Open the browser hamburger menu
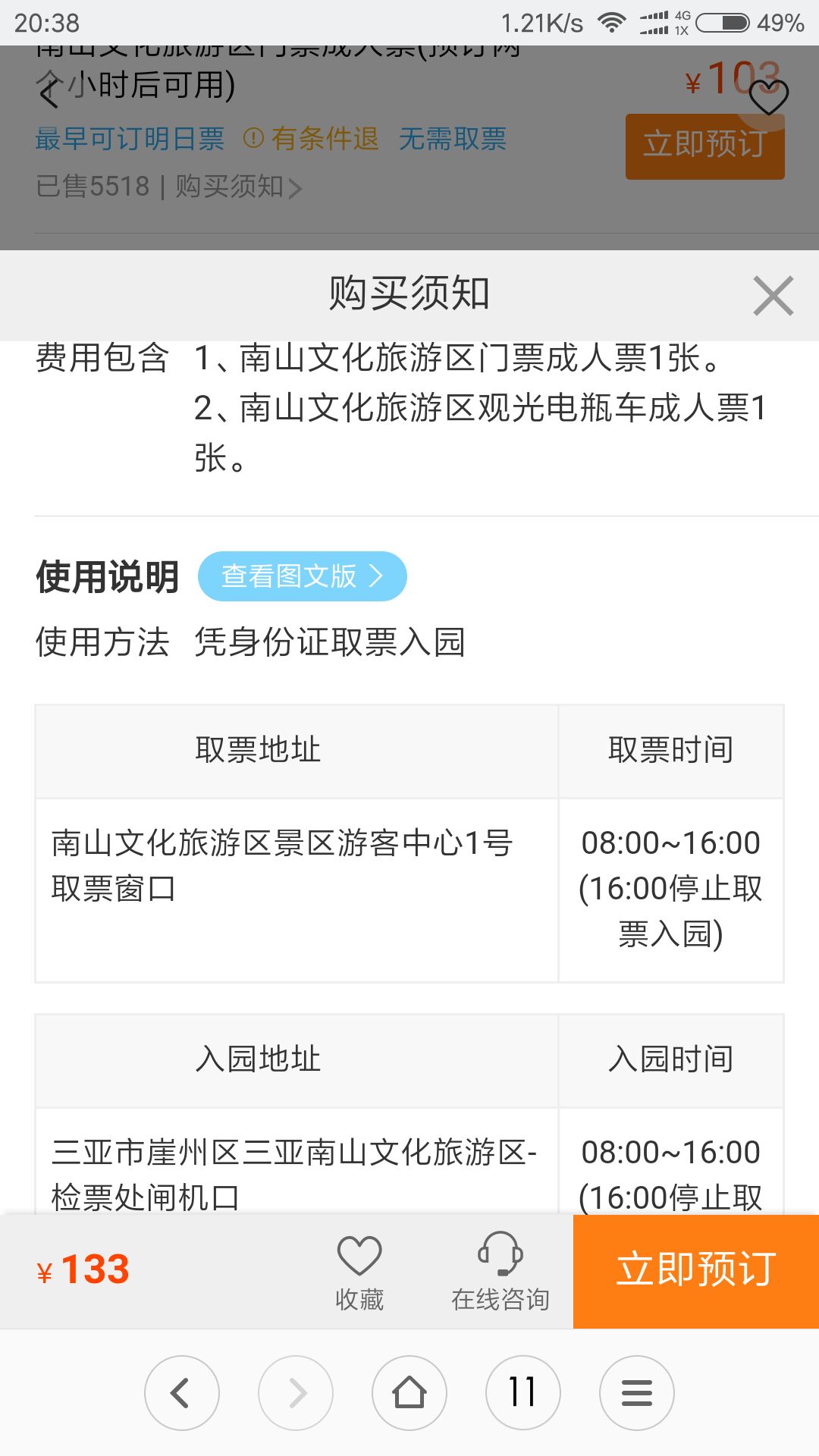The height and width of the screenshot is (1456, 819). 637,1393
